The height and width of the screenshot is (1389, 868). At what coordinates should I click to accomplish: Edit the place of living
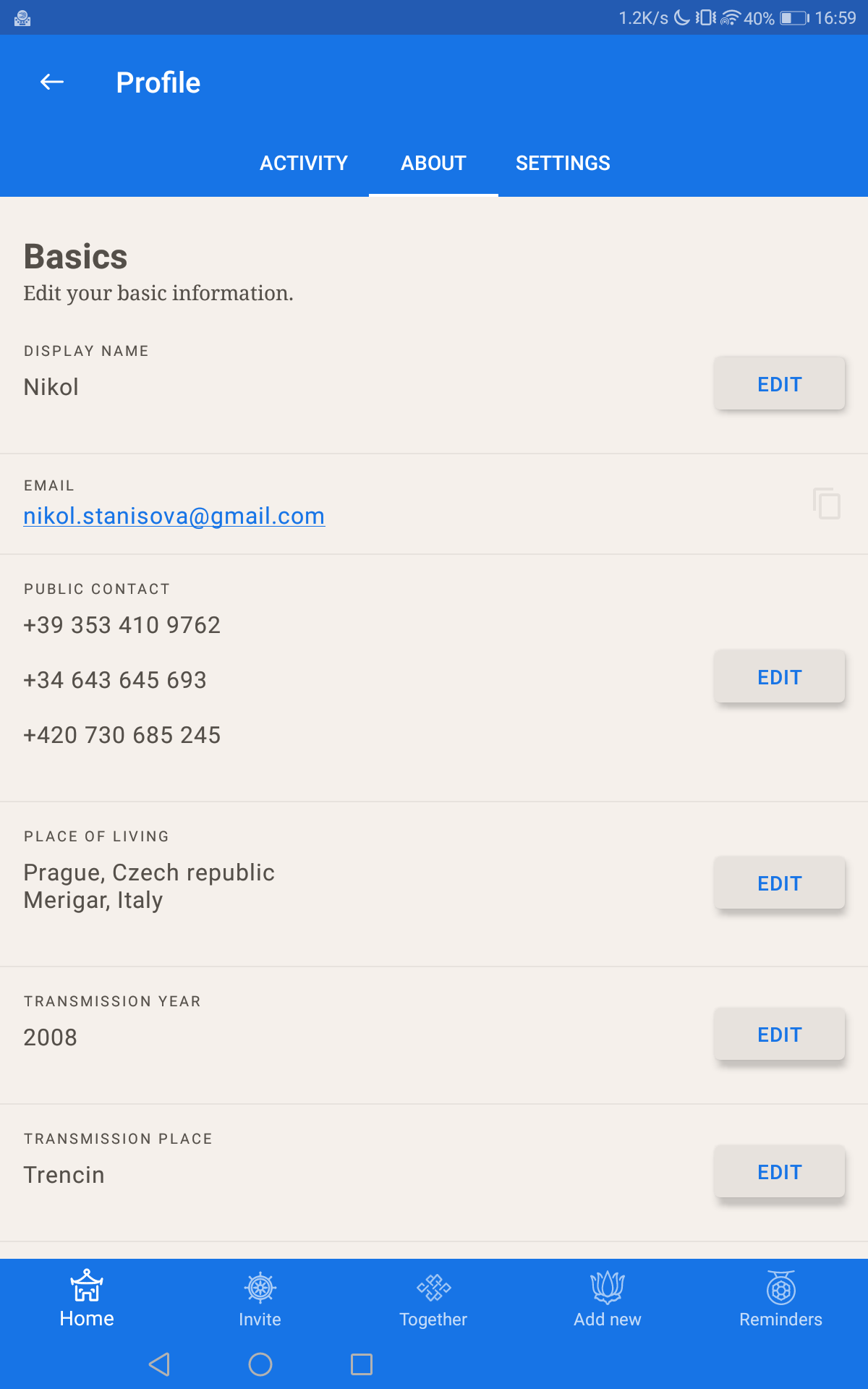tap(779, 883)
